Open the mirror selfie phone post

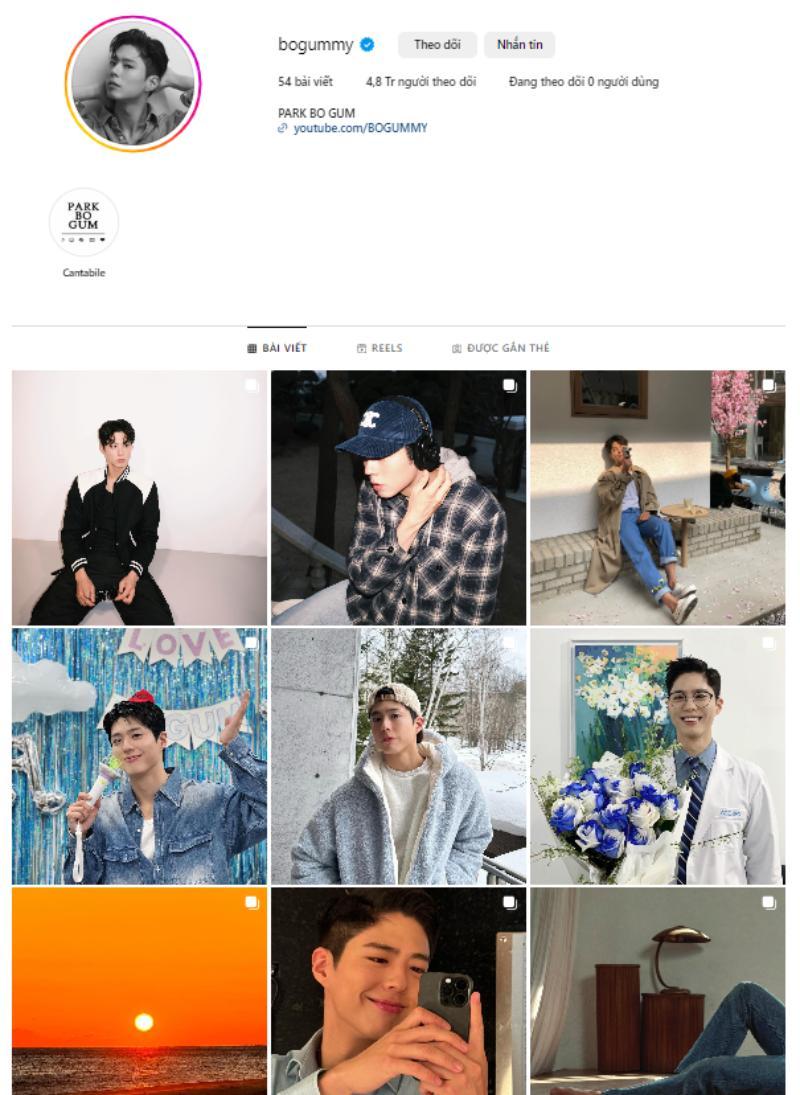(398, 990)
